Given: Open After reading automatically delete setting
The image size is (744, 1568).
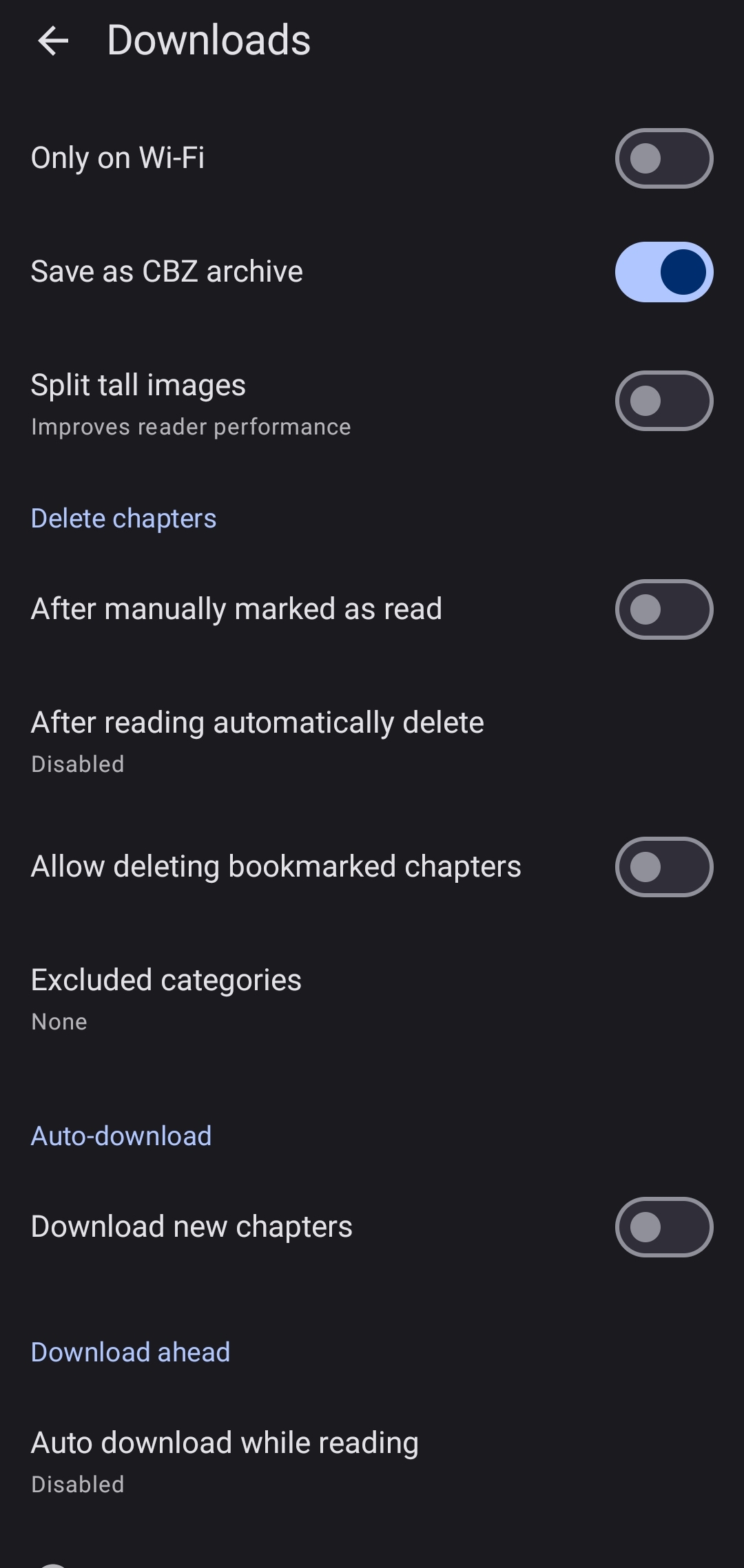Looking at the screenshot, I should [258, 740].
